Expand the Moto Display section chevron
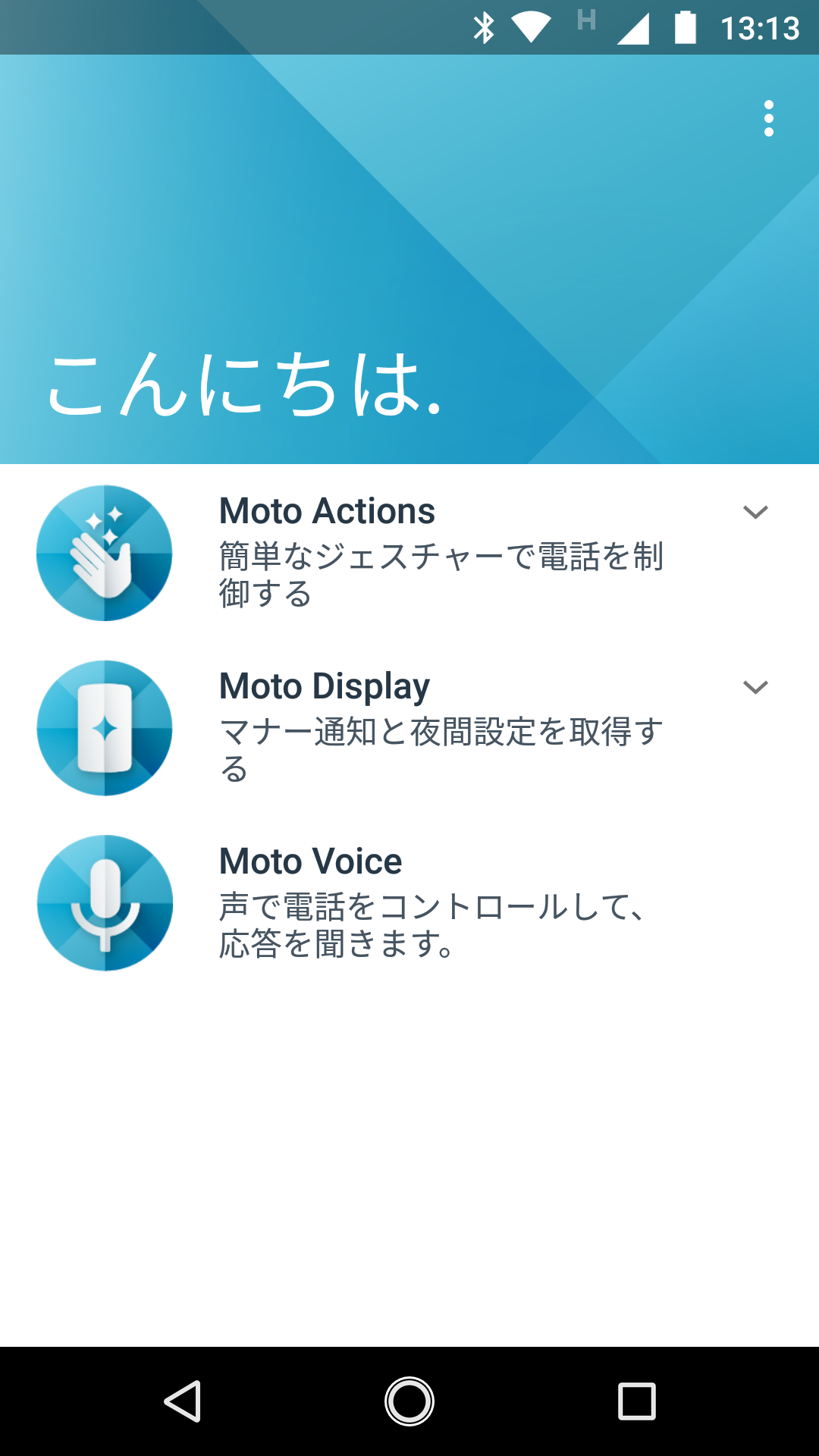The height and width of the screenshot is (1456, 819). tap(755, 688)
